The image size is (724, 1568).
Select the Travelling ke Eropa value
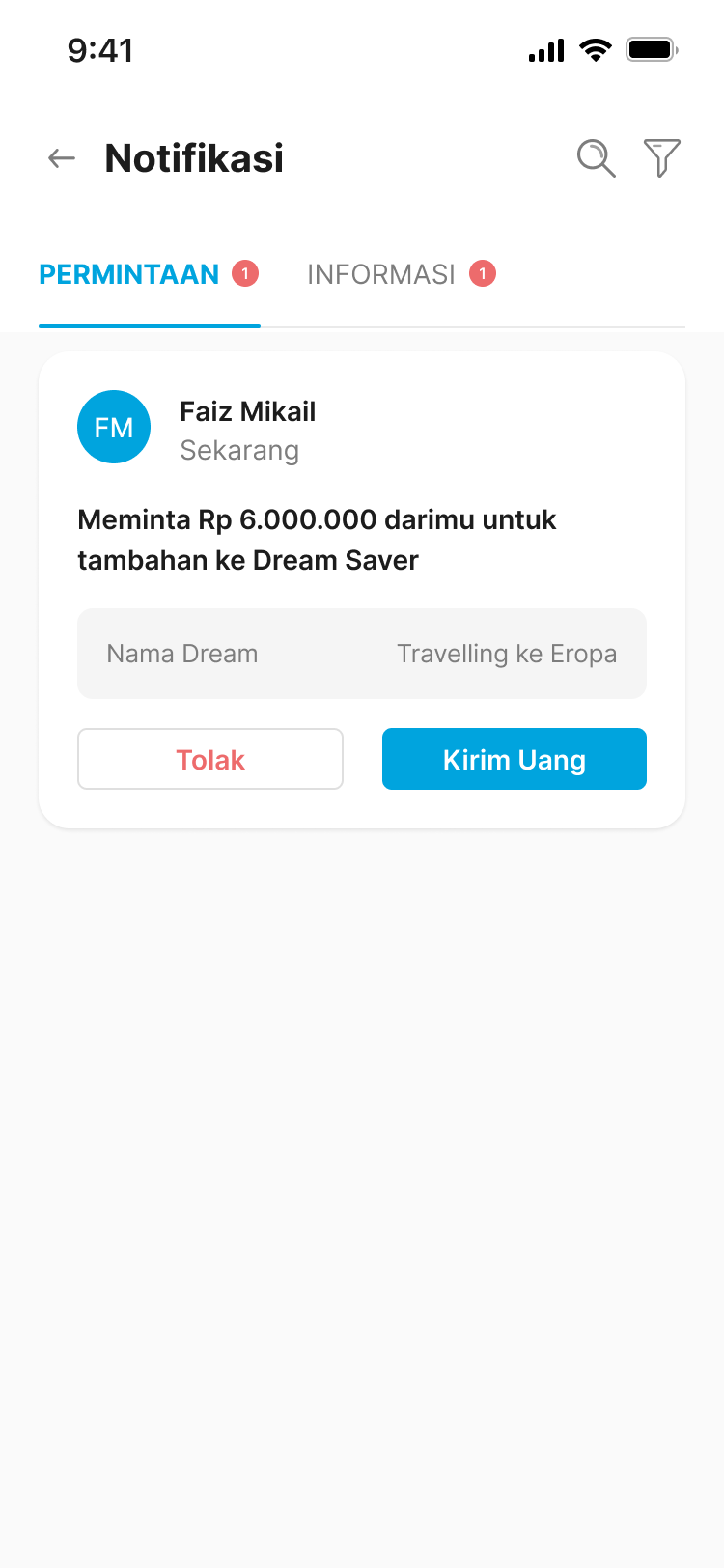tap(506, 654)
